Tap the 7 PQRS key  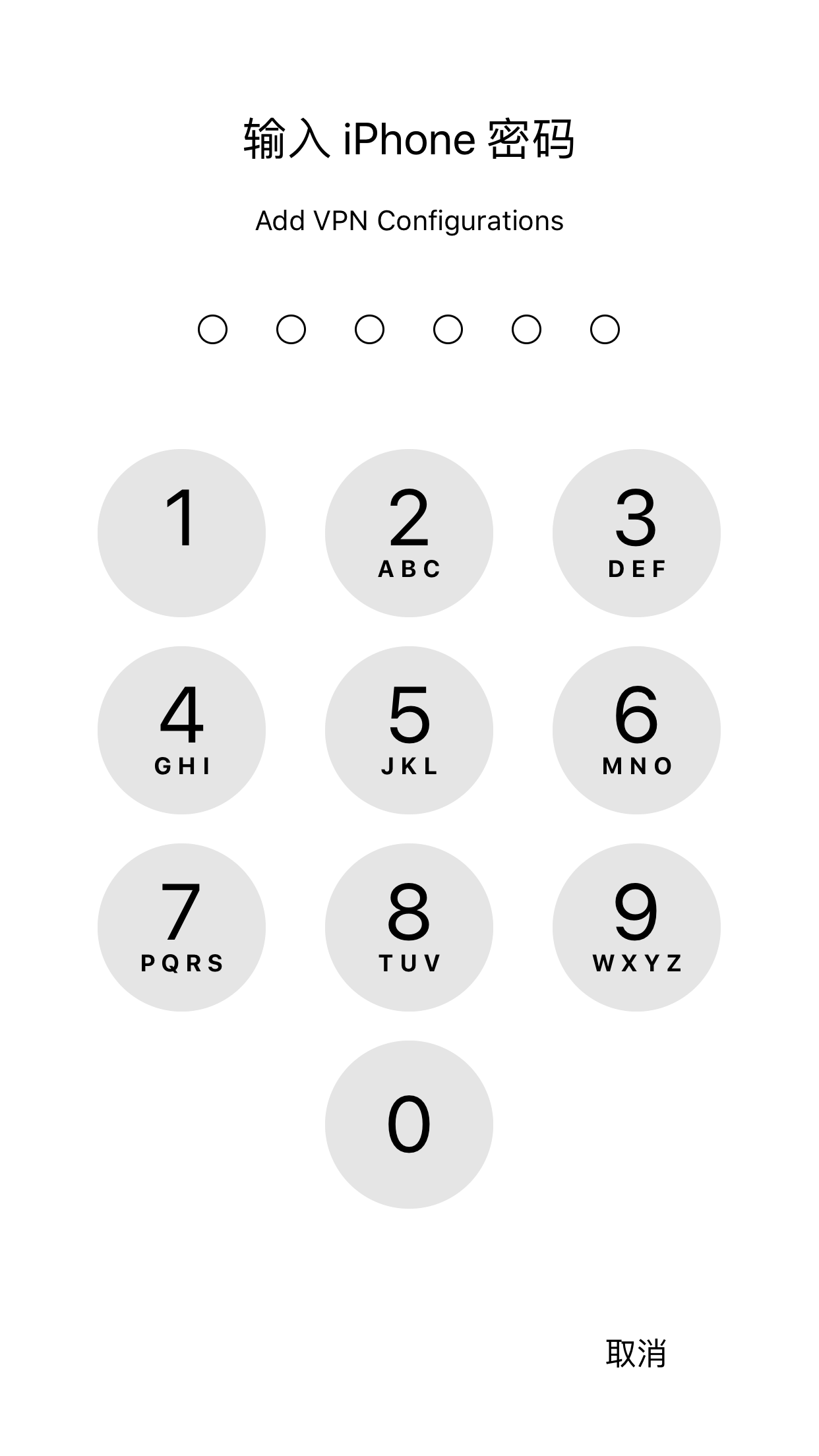click(x=181, y=927)
